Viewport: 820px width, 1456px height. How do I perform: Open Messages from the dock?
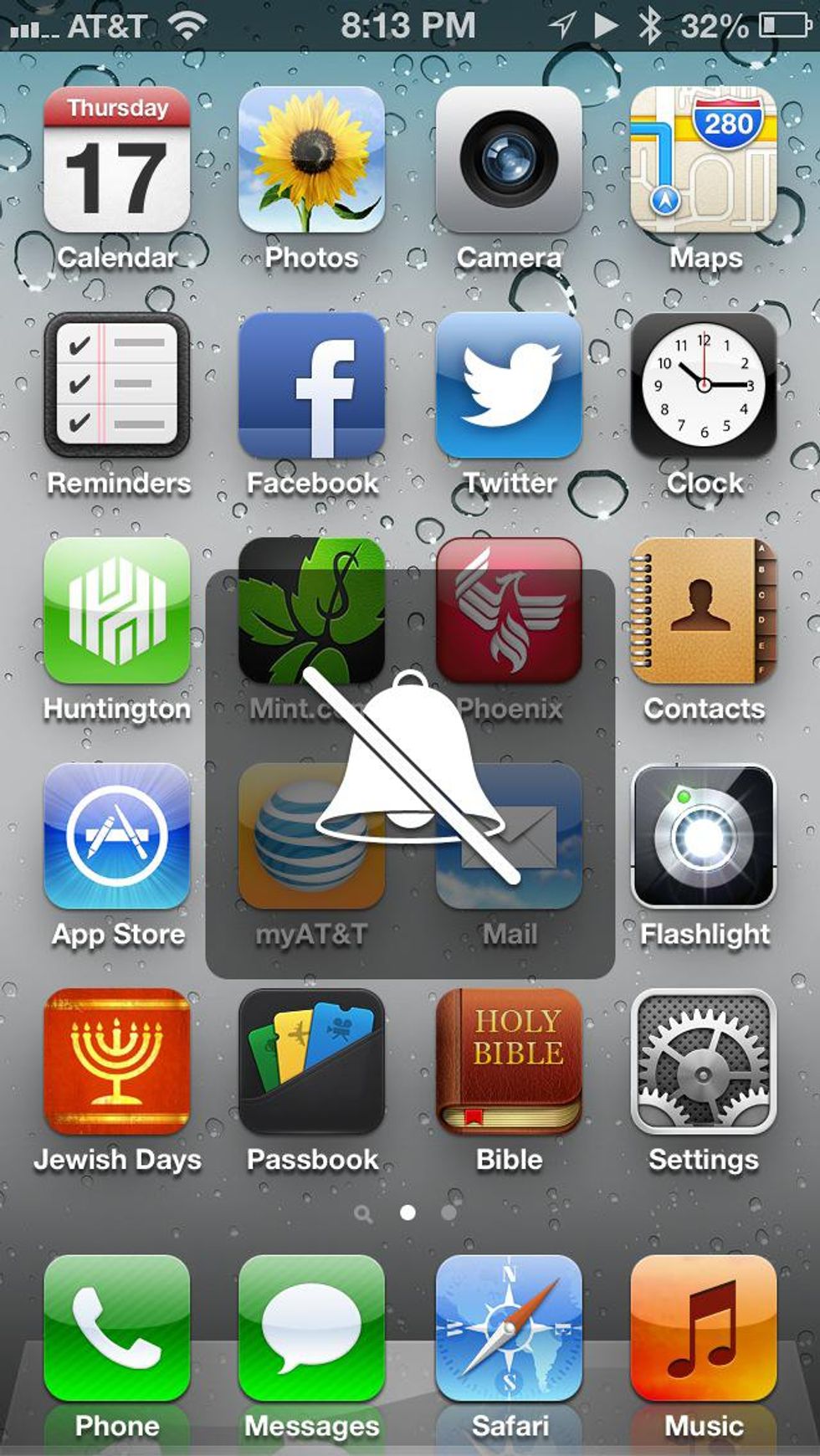[311, 1328]
